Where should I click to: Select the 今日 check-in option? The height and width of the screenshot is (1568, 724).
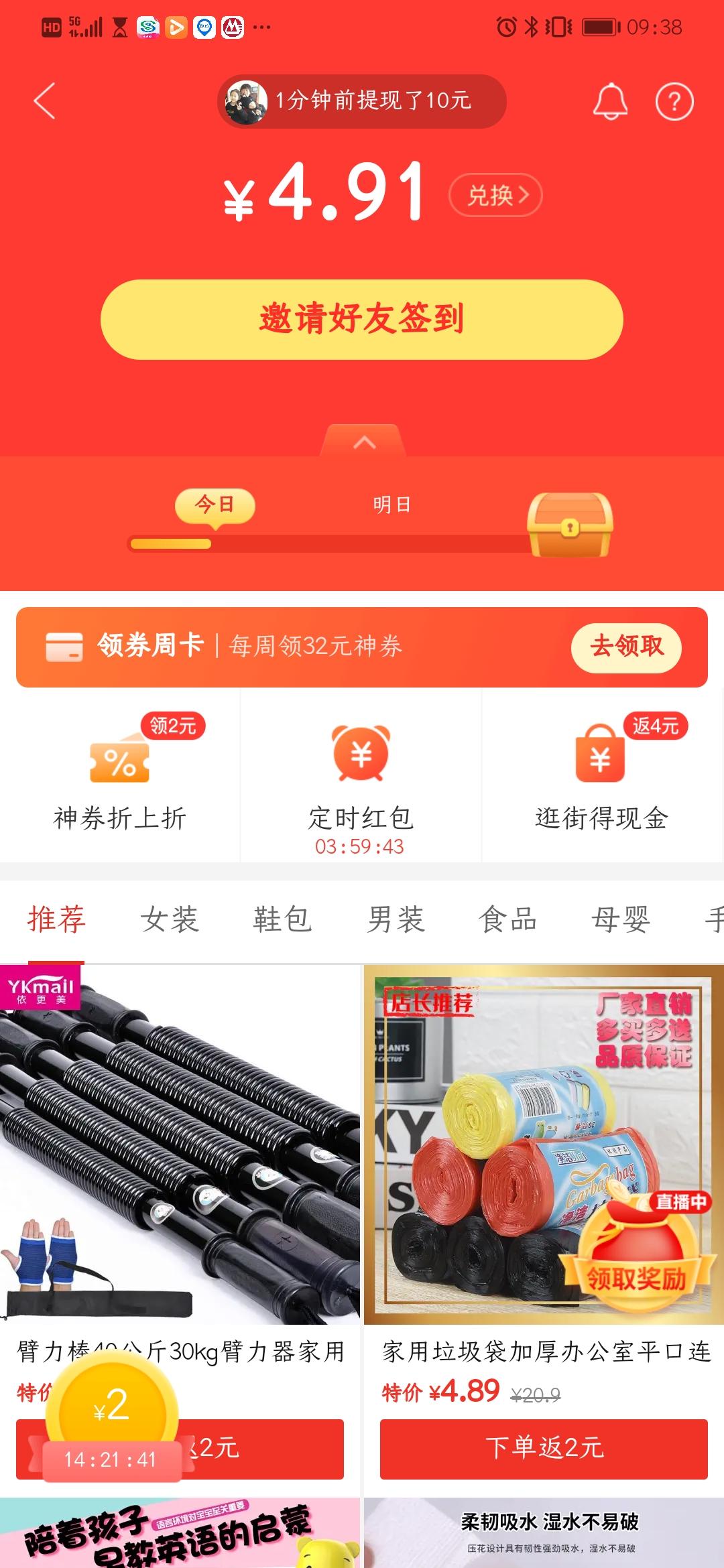216,506
